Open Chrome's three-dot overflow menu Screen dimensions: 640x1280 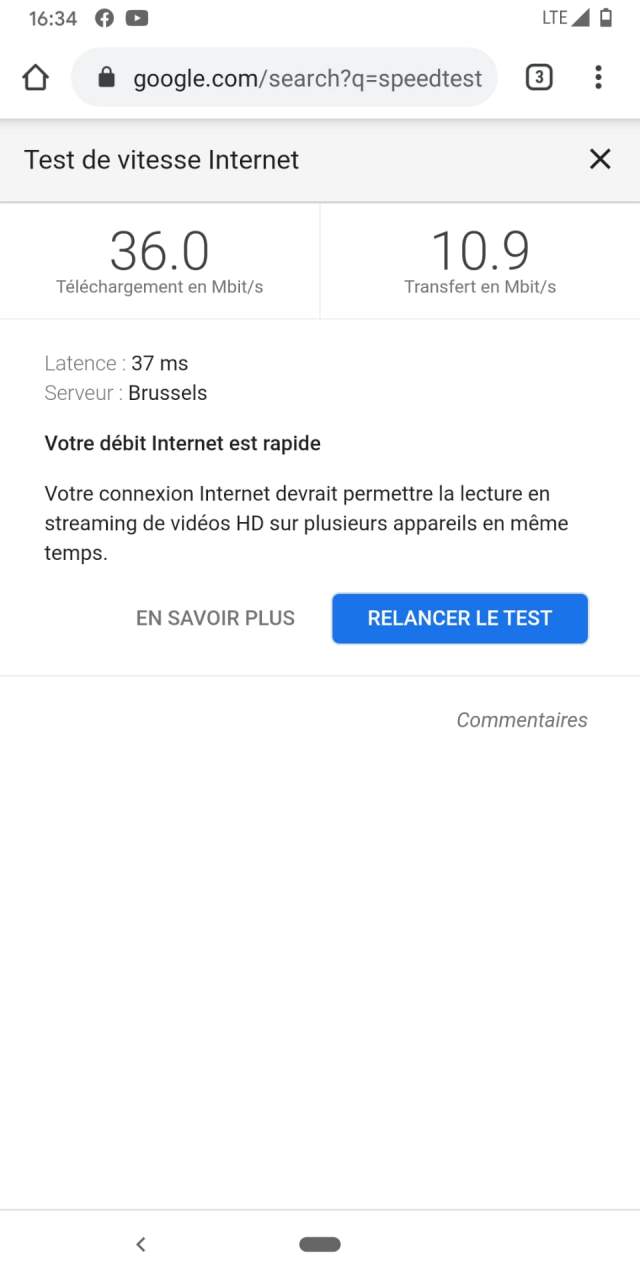[x=598, y=77]
